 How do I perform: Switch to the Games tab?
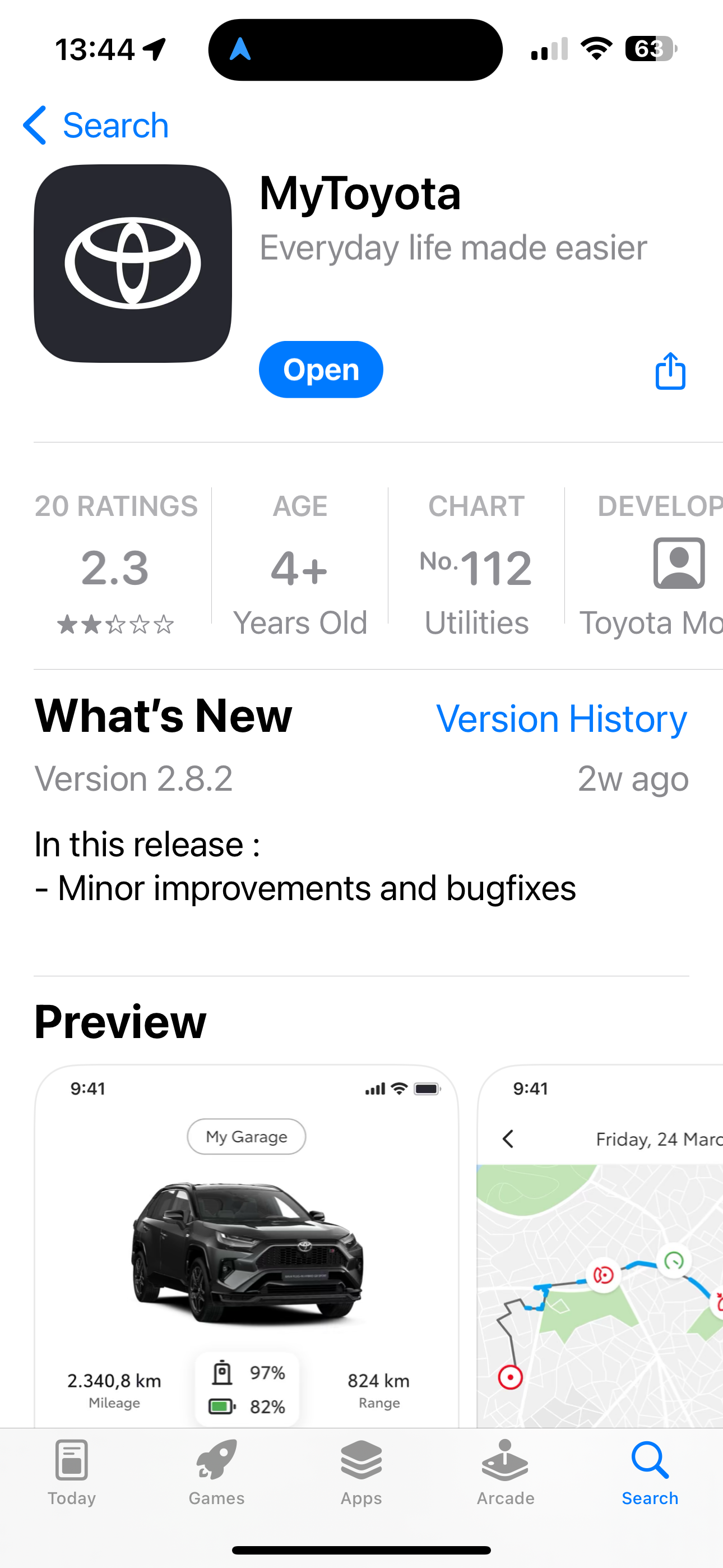coord(217,1470)
